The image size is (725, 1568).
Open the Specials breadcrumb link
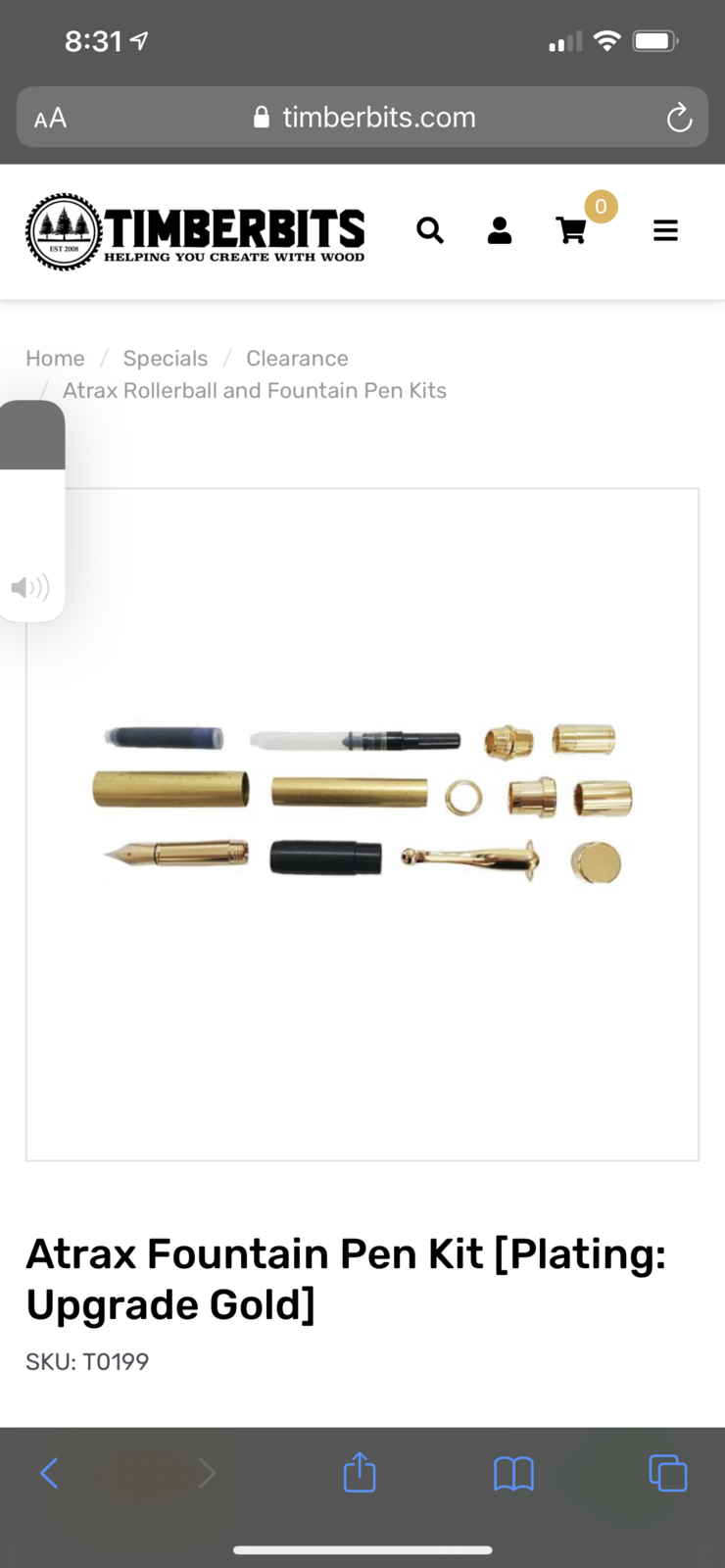(166, 359)
